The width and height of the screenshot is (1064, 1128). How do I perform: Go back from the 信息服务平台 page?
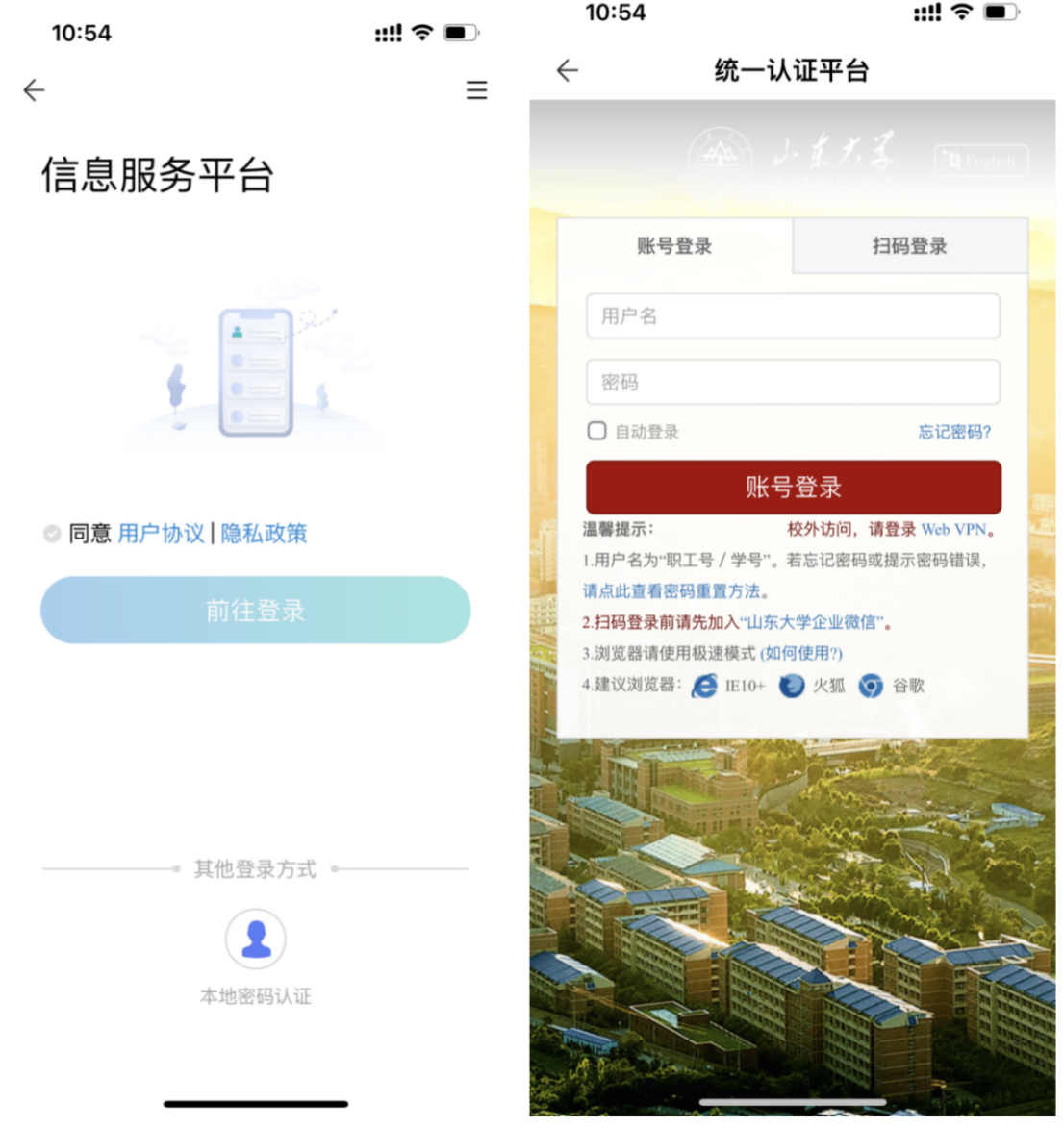34,90
